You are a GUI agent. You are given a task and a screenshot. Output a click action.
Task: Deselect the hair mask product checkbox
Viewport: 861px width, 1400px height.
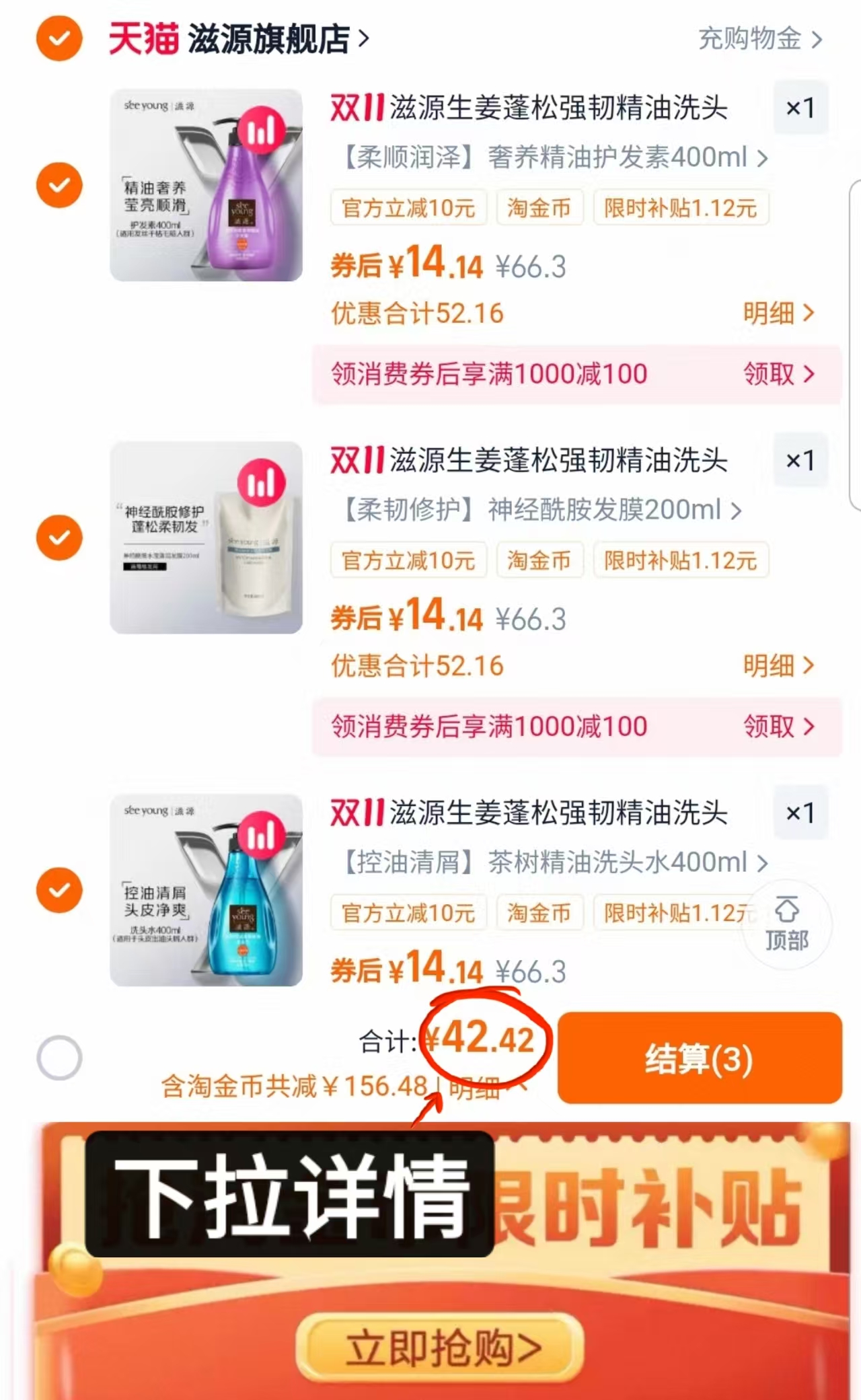59,538
